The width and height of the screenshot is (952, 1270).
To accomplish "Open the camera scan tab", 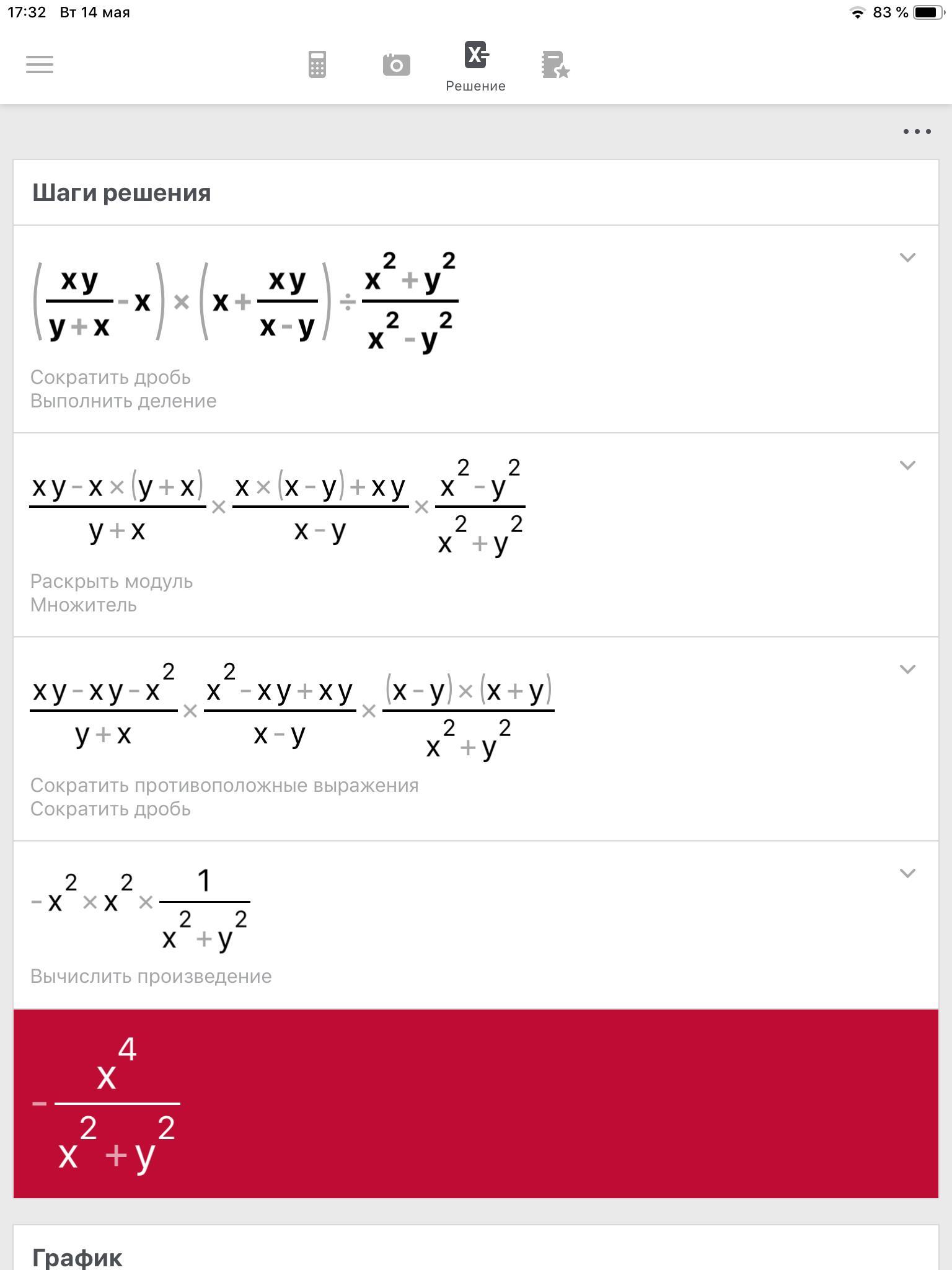I will tap(397, 64).
